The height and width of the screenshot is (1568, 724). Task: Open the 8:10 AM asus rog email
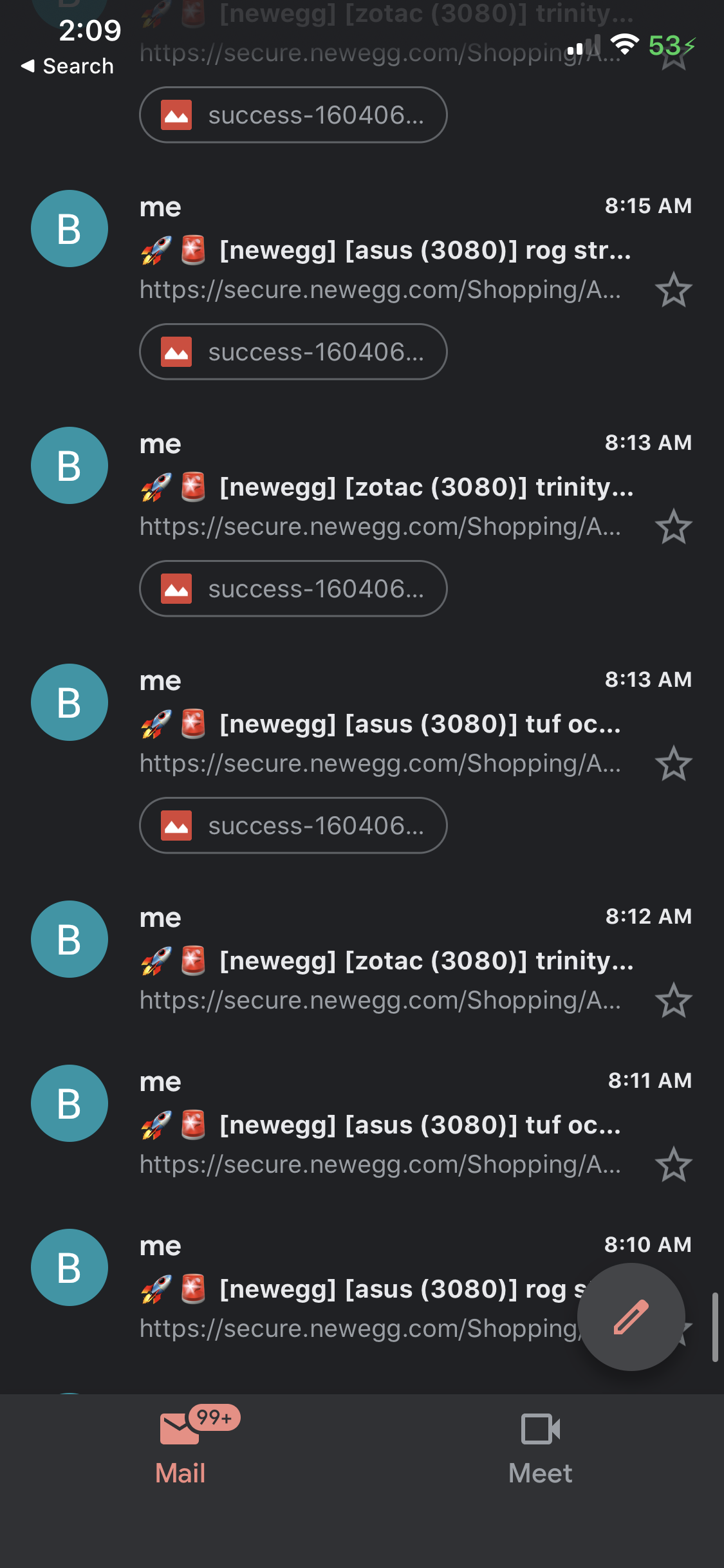290,1287
